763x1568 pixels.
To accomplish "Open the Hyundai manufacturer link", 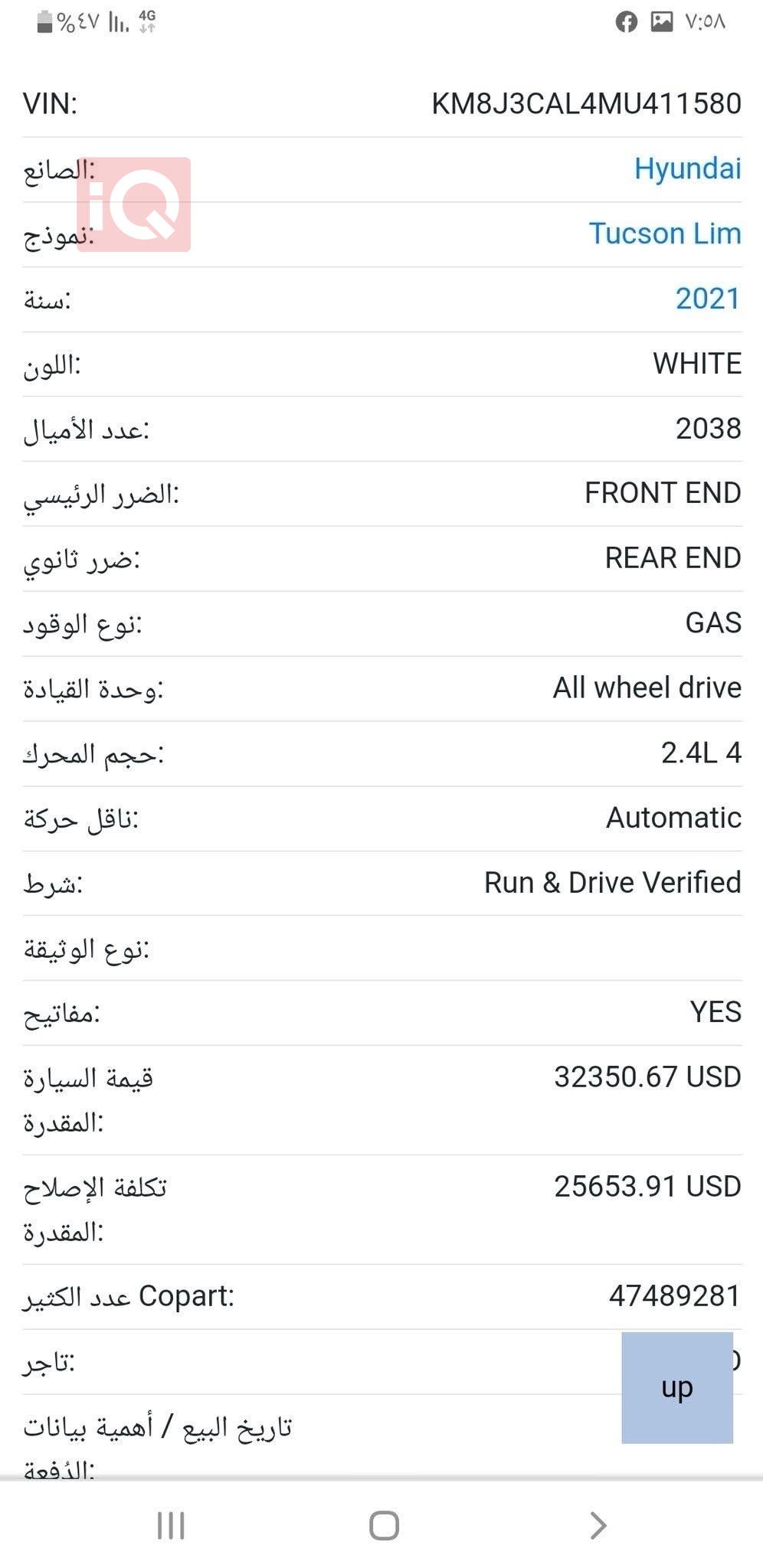I will point(687,169).
